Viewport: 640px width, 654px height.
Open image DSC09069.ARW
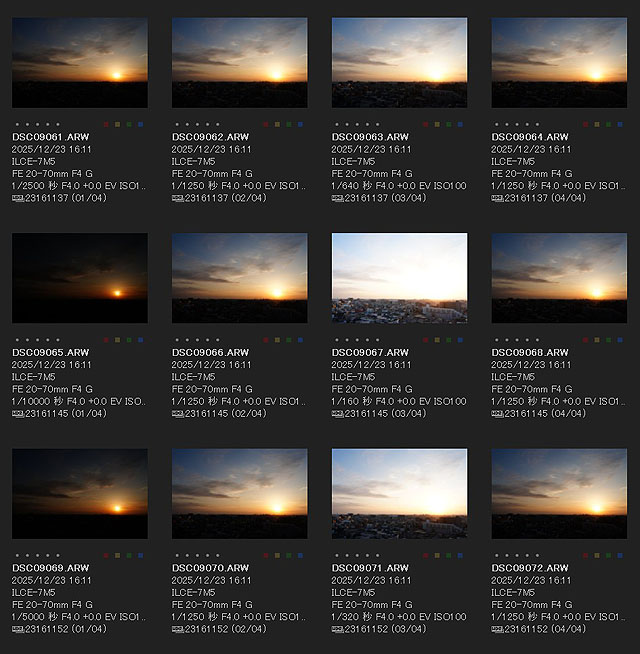[80, 494]
